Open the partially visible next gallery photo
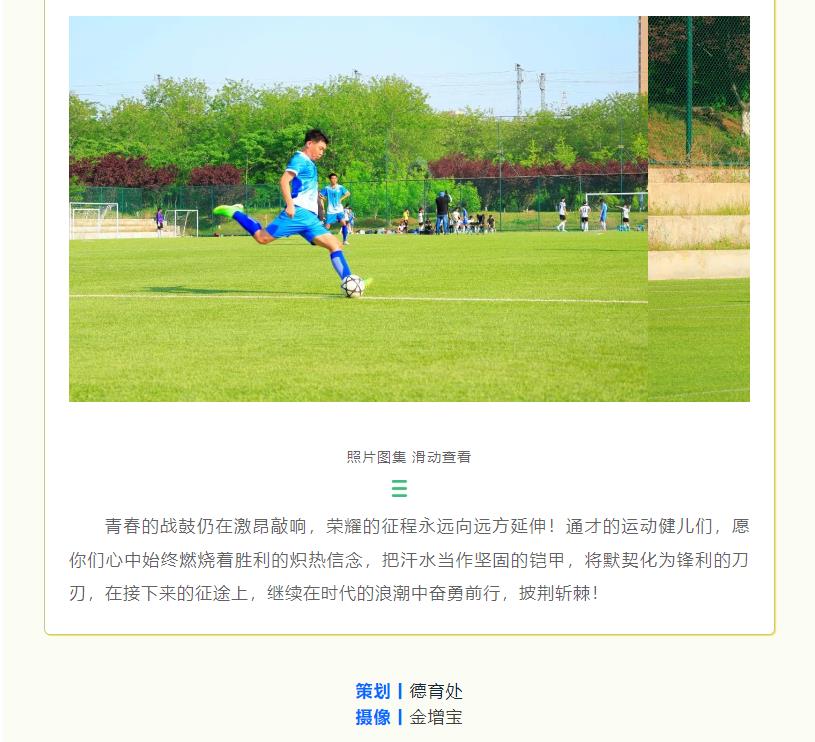Screen dimensions: 815x742 [x=699, y=209]
